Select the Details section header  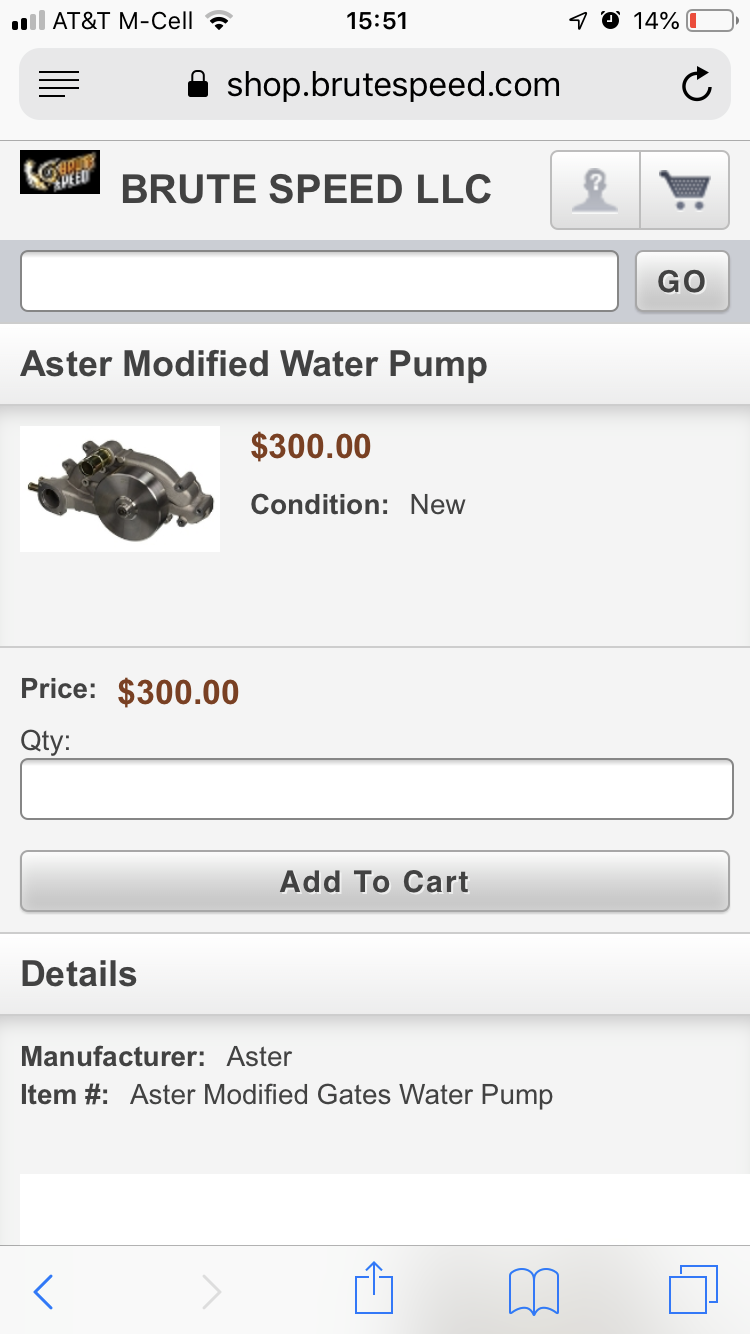(x=78, y=973)
